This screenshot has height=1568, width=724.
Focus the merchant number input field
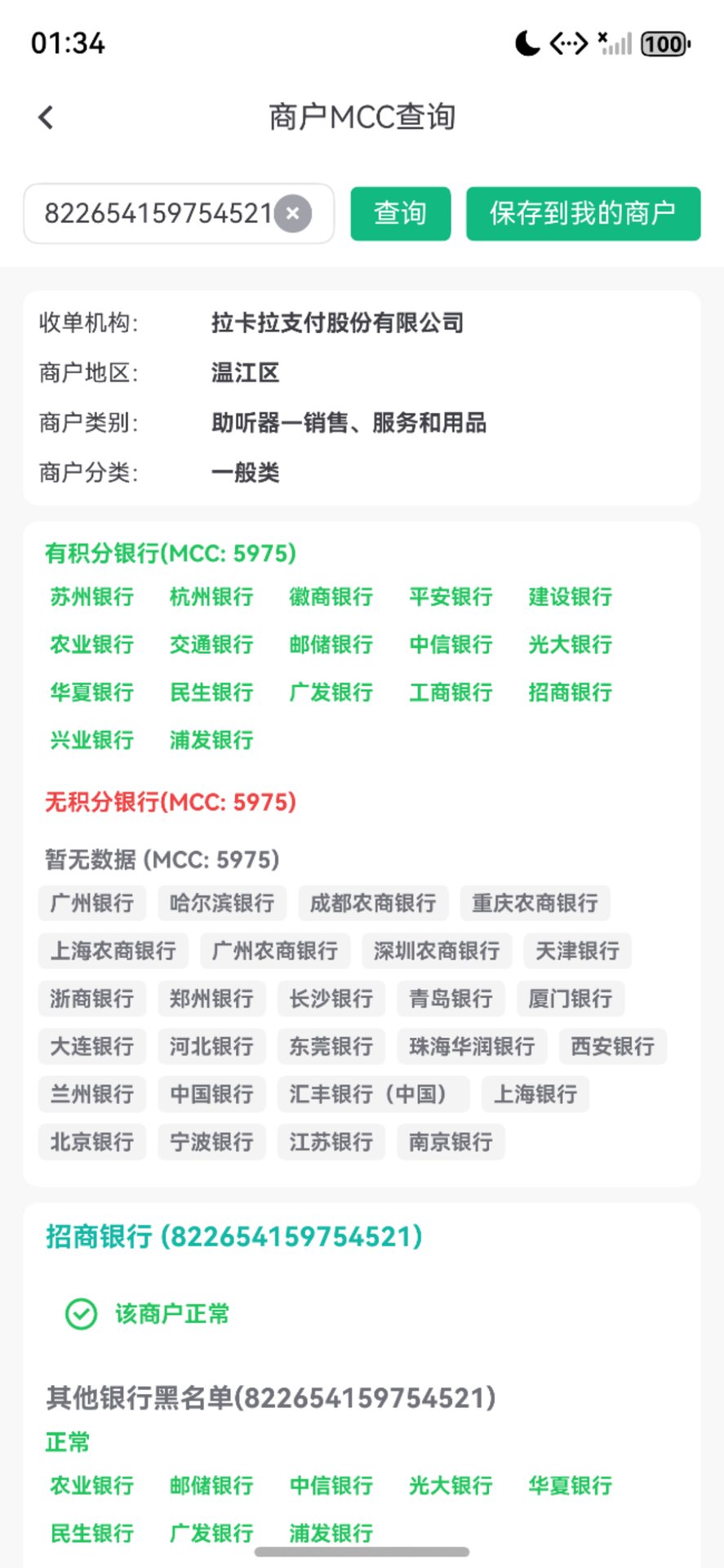155,214
